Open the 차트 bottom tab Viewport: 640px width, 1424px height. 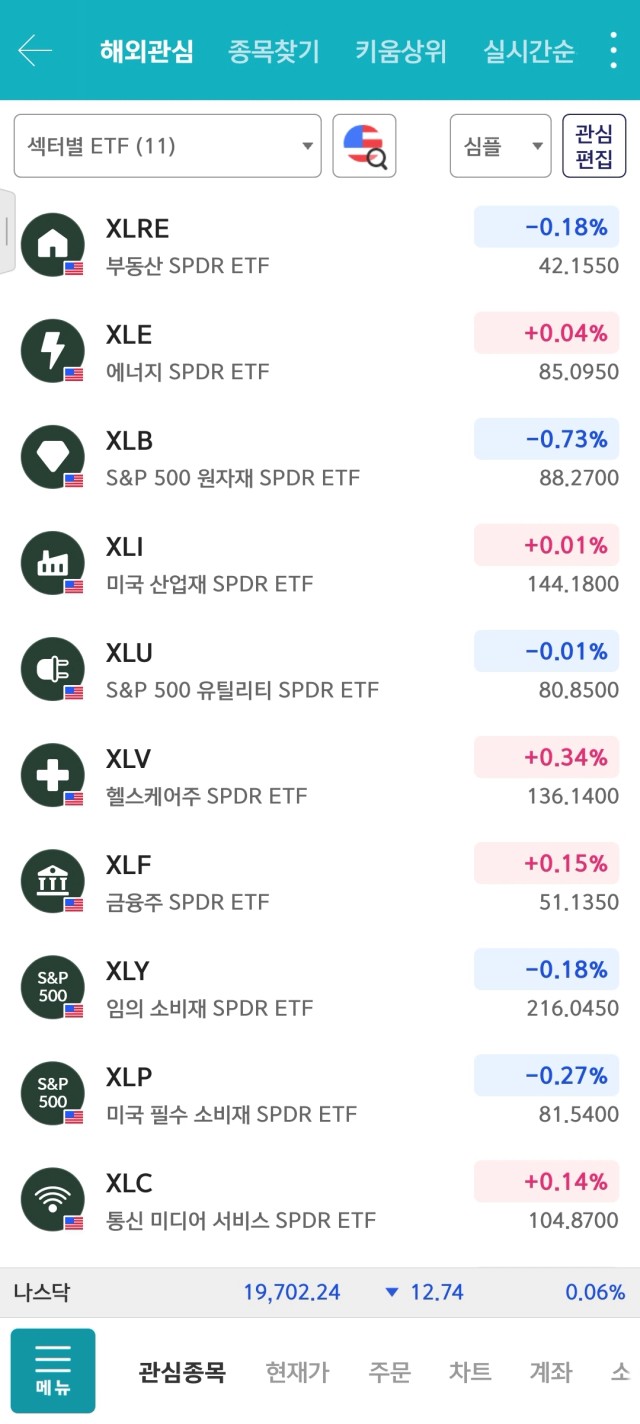click(470, 1372)
